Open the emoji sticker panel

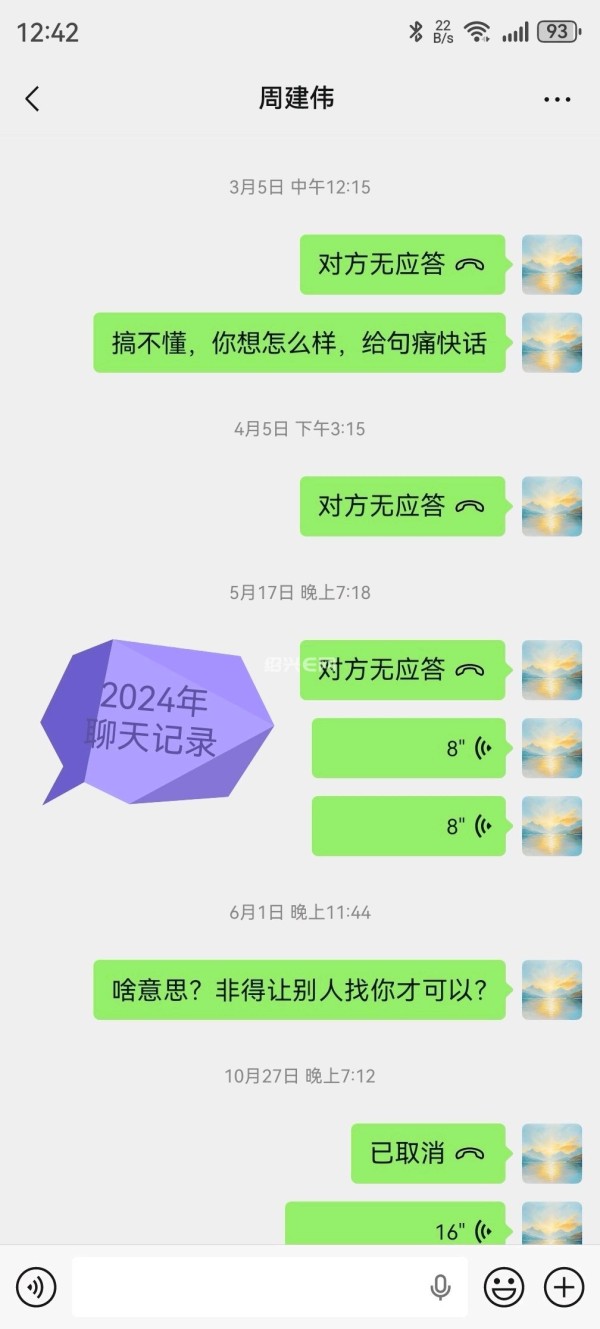(504, 1287)
